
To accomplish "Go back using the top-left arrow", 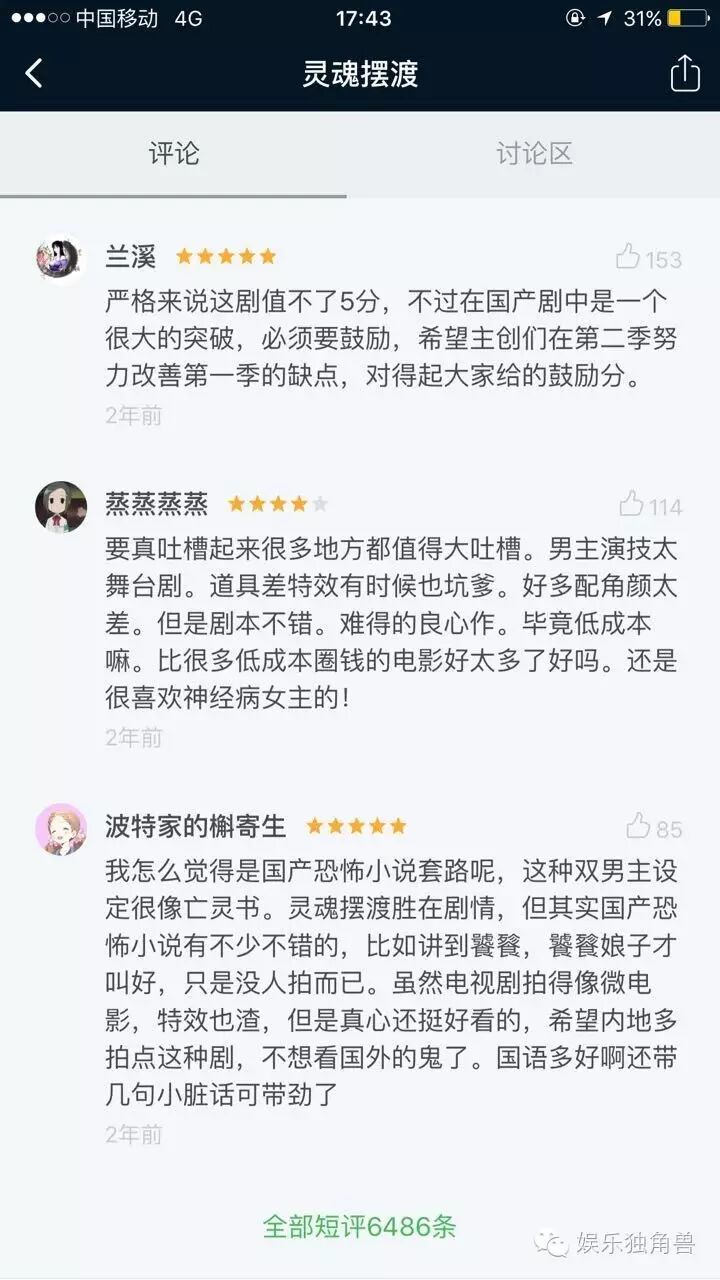I will (34, 73).
